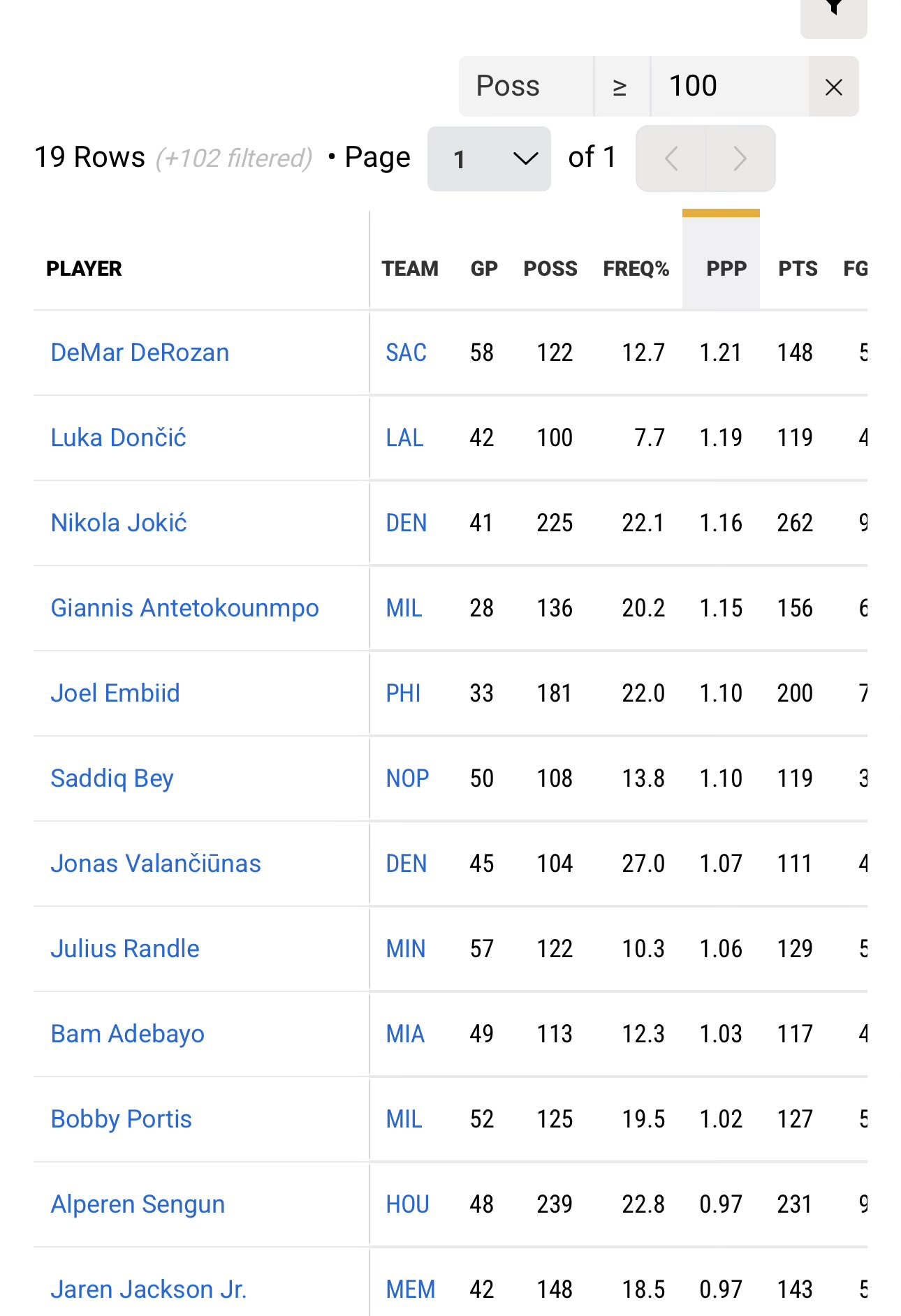Open the filter funnel button
This screenshot has width=901, height=1316.
[x=833, y=14]
